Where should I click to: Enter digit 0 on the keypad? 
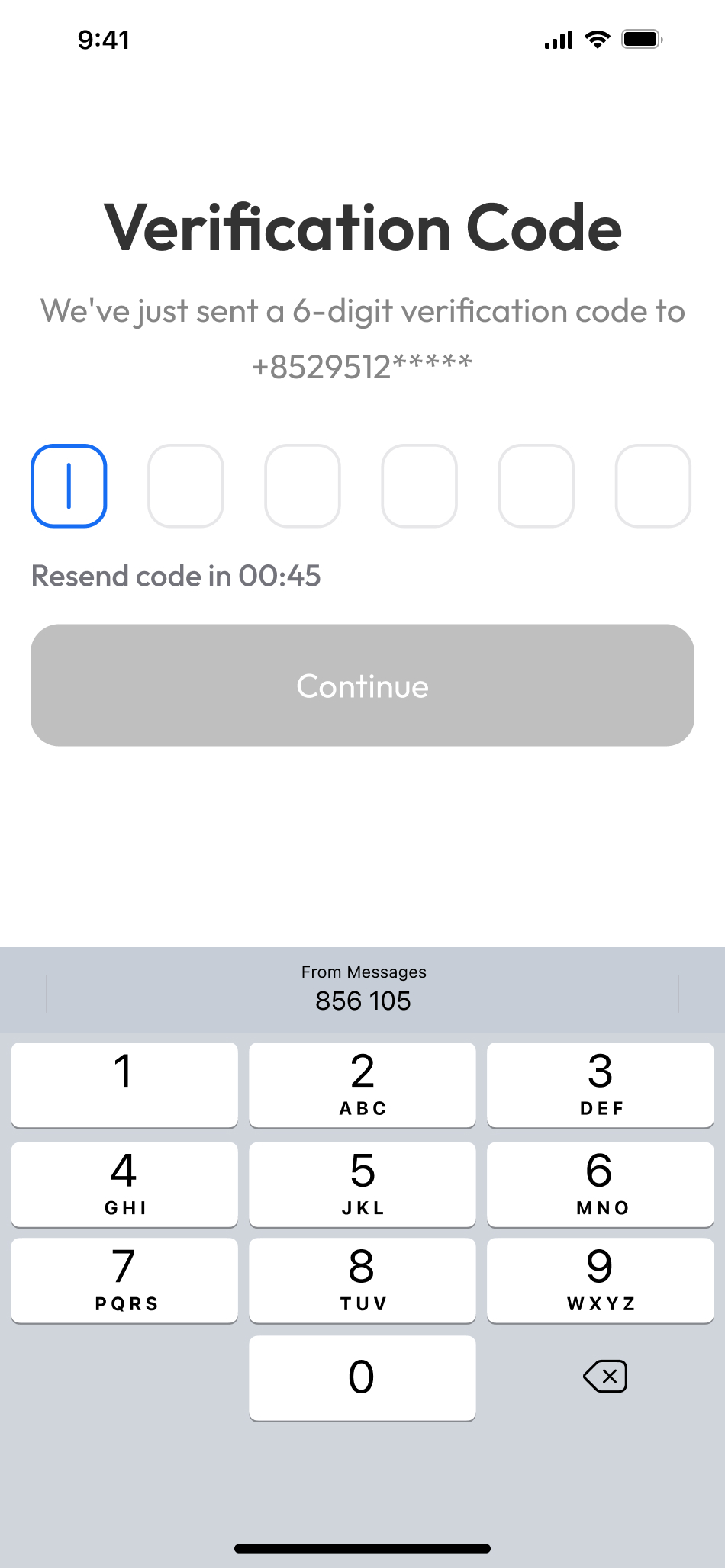[x=362, y=1377]
